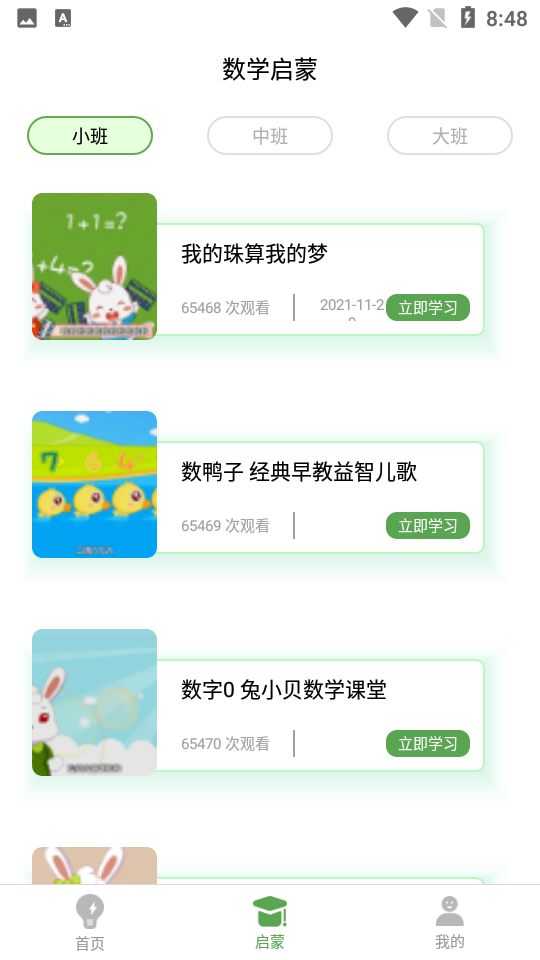Image resolution: width=540 pixels, height=960 pixels.
Task: Tap 立即学习 for 我的珠算我的梦
Action: click(428, 307)
